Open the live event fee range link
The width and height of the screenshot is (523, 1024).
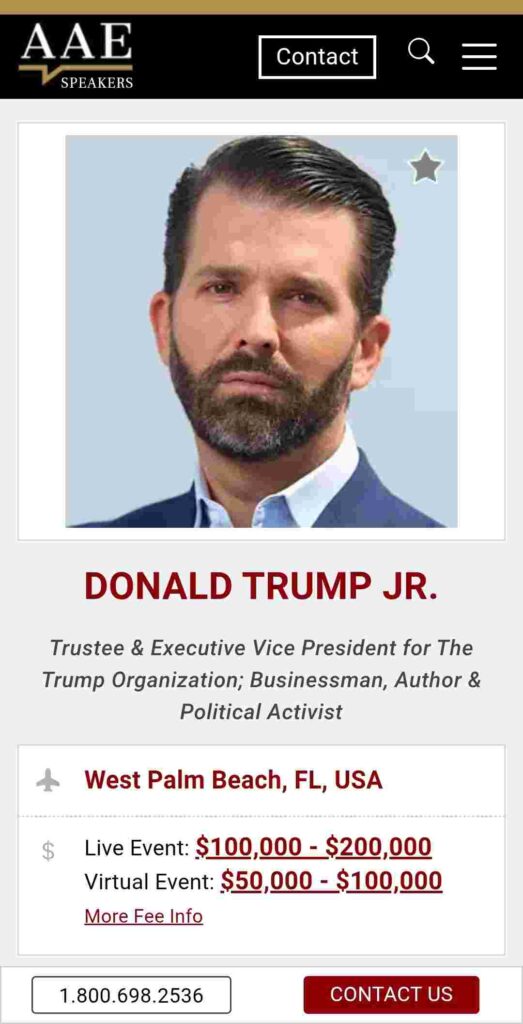[313, 847]
